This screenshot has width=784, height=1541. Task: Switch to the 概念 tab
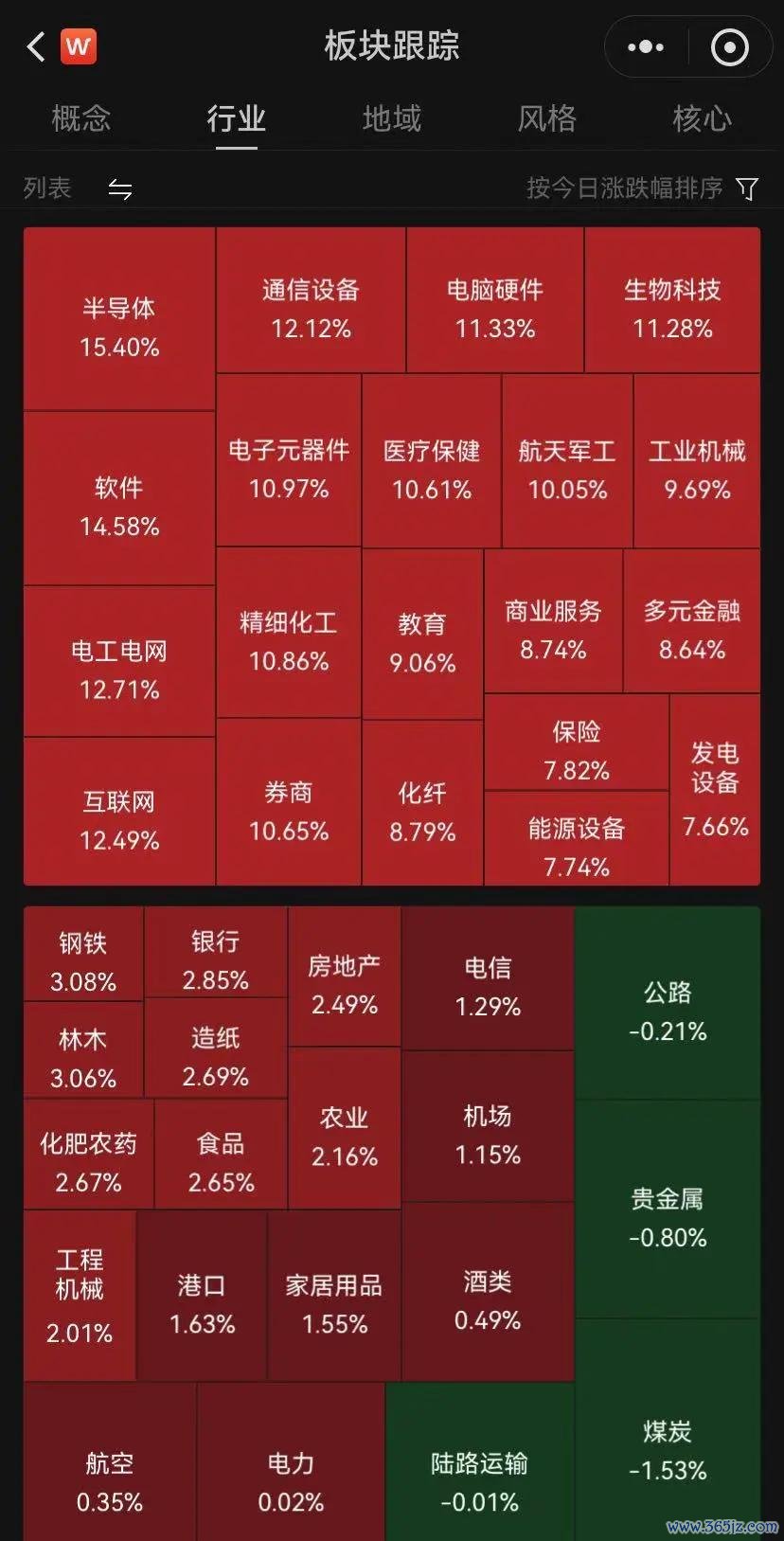81,118
